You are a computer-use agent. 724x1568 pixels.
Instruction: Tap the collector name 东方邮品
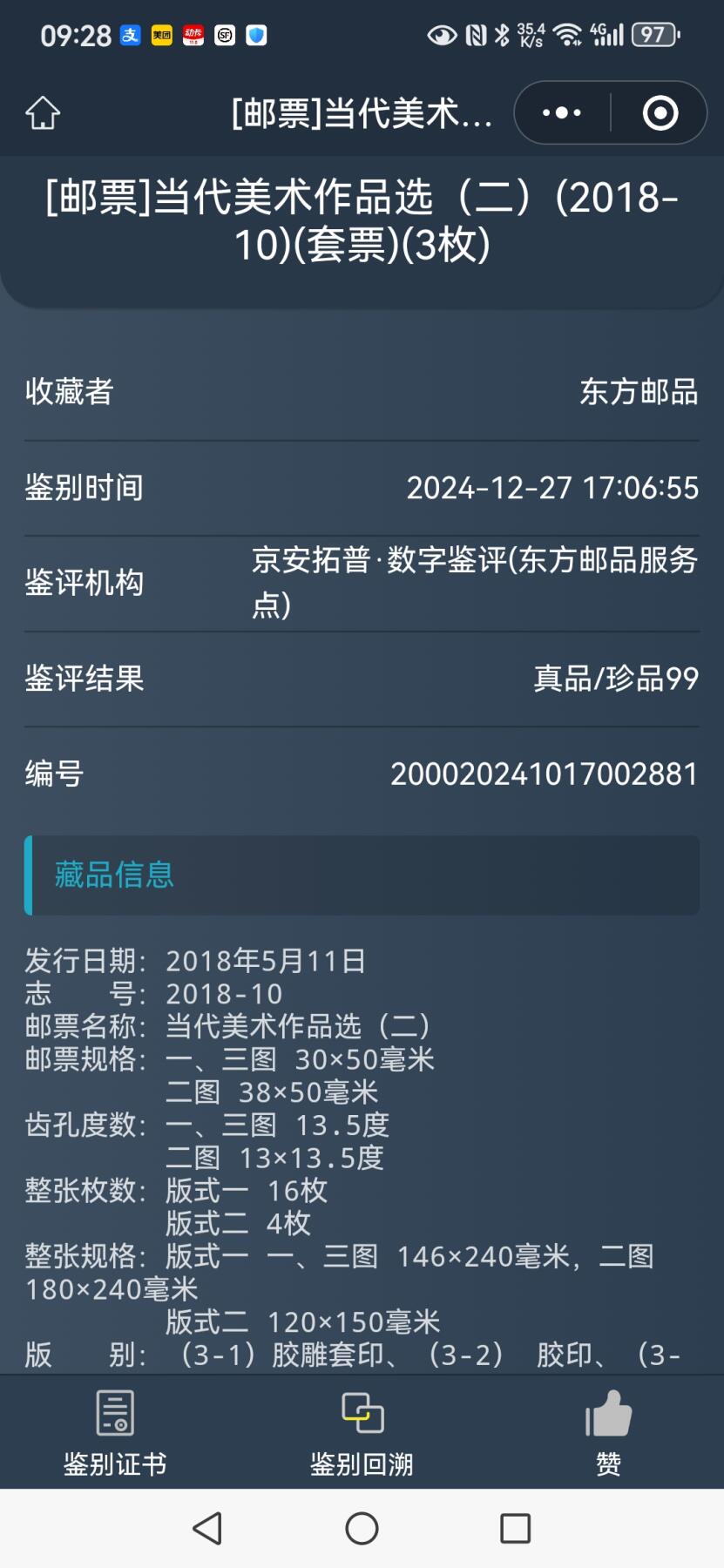tap(639, 393)
